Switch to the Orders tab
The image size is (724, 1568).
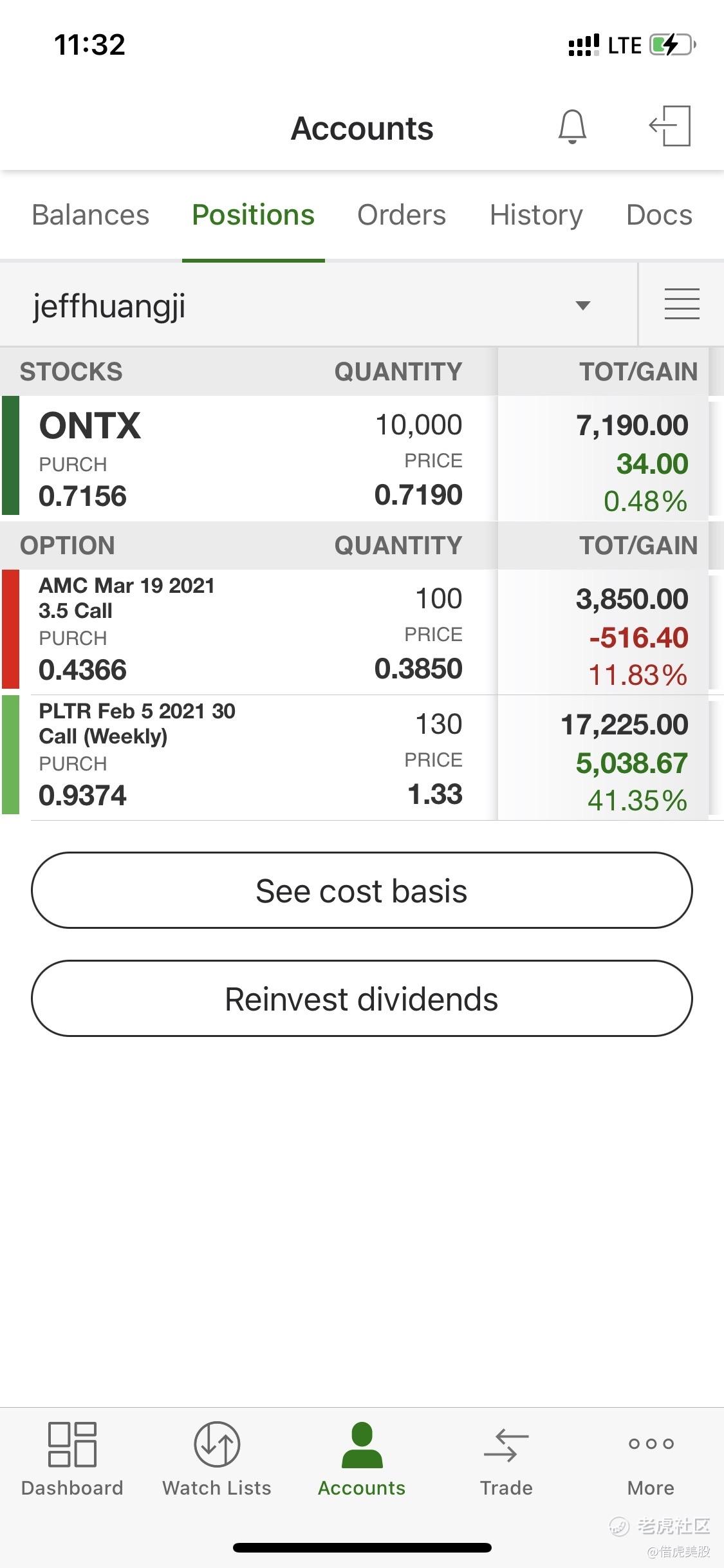(402, 215)
